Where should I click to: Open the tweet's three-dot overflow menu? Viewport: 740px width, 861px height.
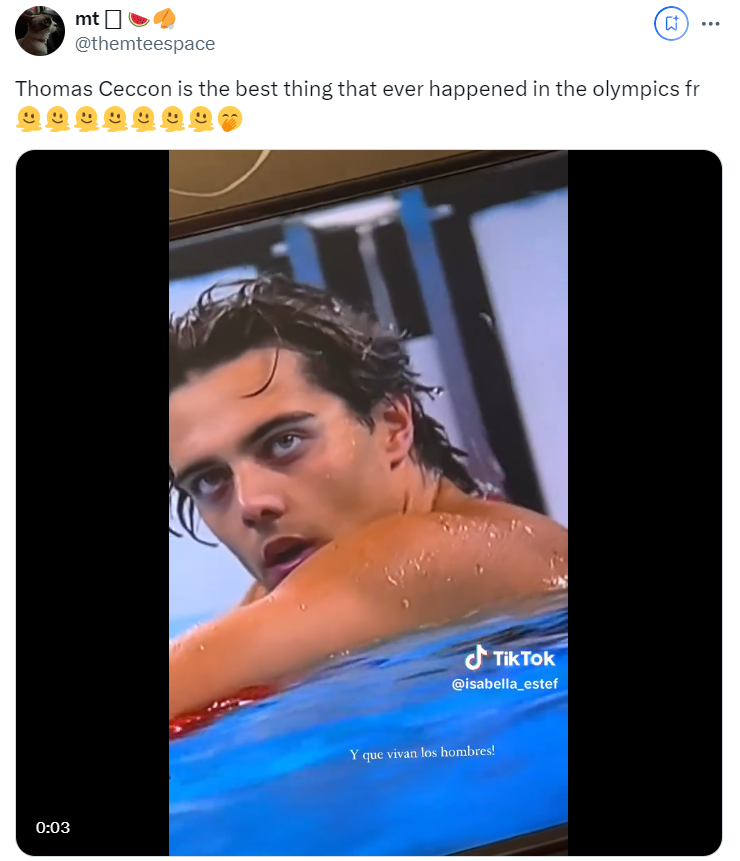coord(710,24)
